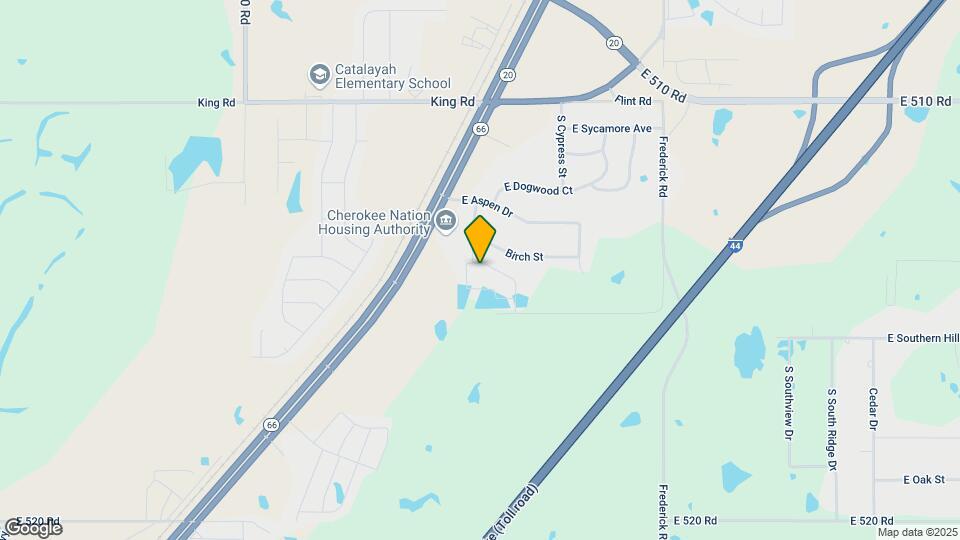The image size is (960, 540).
Task: Tap the orange location marker pin
Action: 481,238
